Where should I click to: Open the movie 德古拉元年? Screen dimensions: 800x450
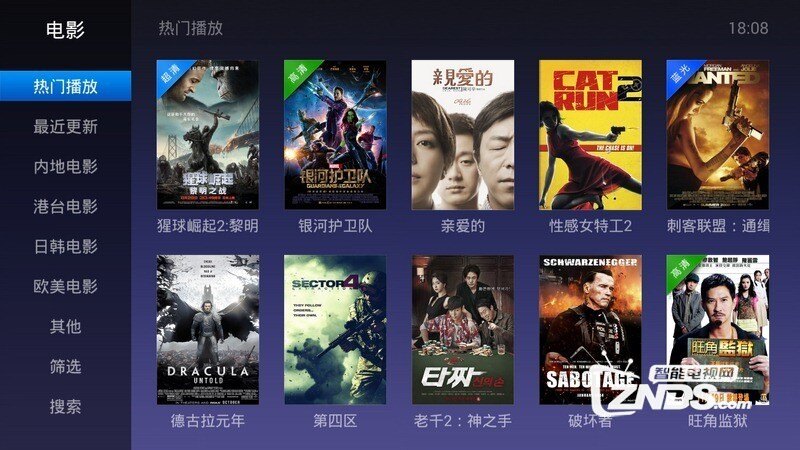(208, 330)
